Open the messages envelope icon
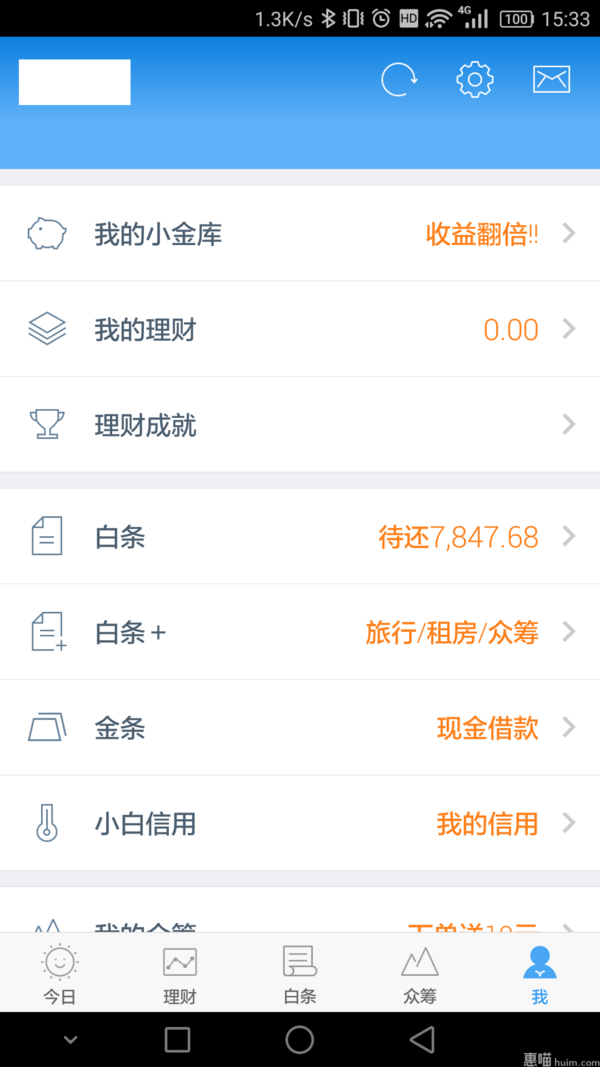The width and height of the screenshot is (600, 1067). click(551, 80)
